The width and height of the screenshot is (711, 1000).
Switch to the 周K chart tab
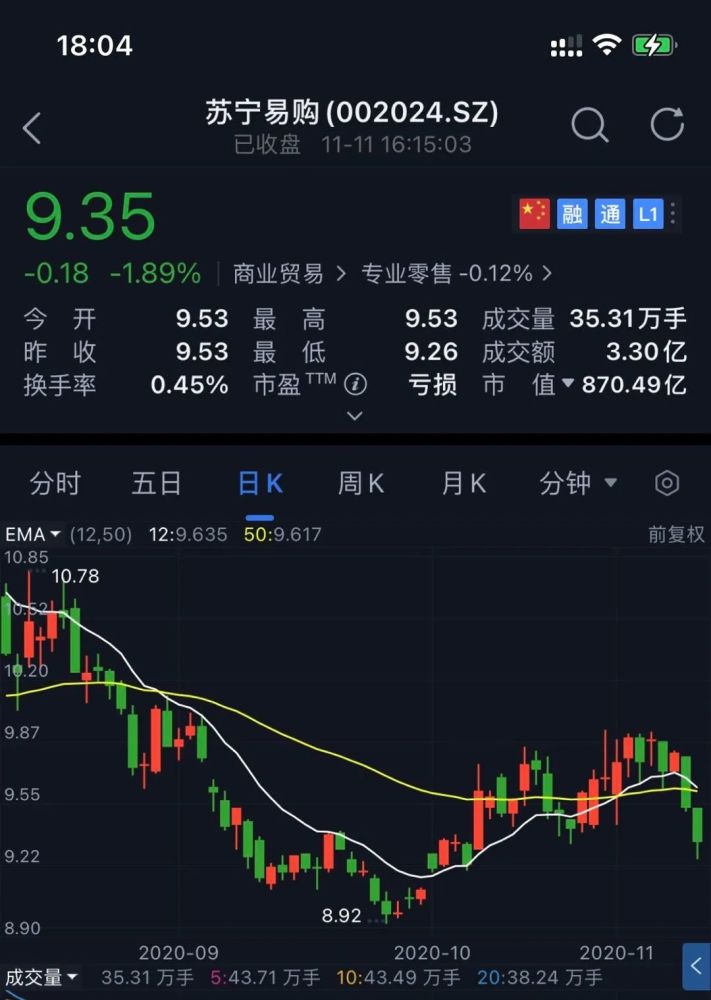coord(361,484)
